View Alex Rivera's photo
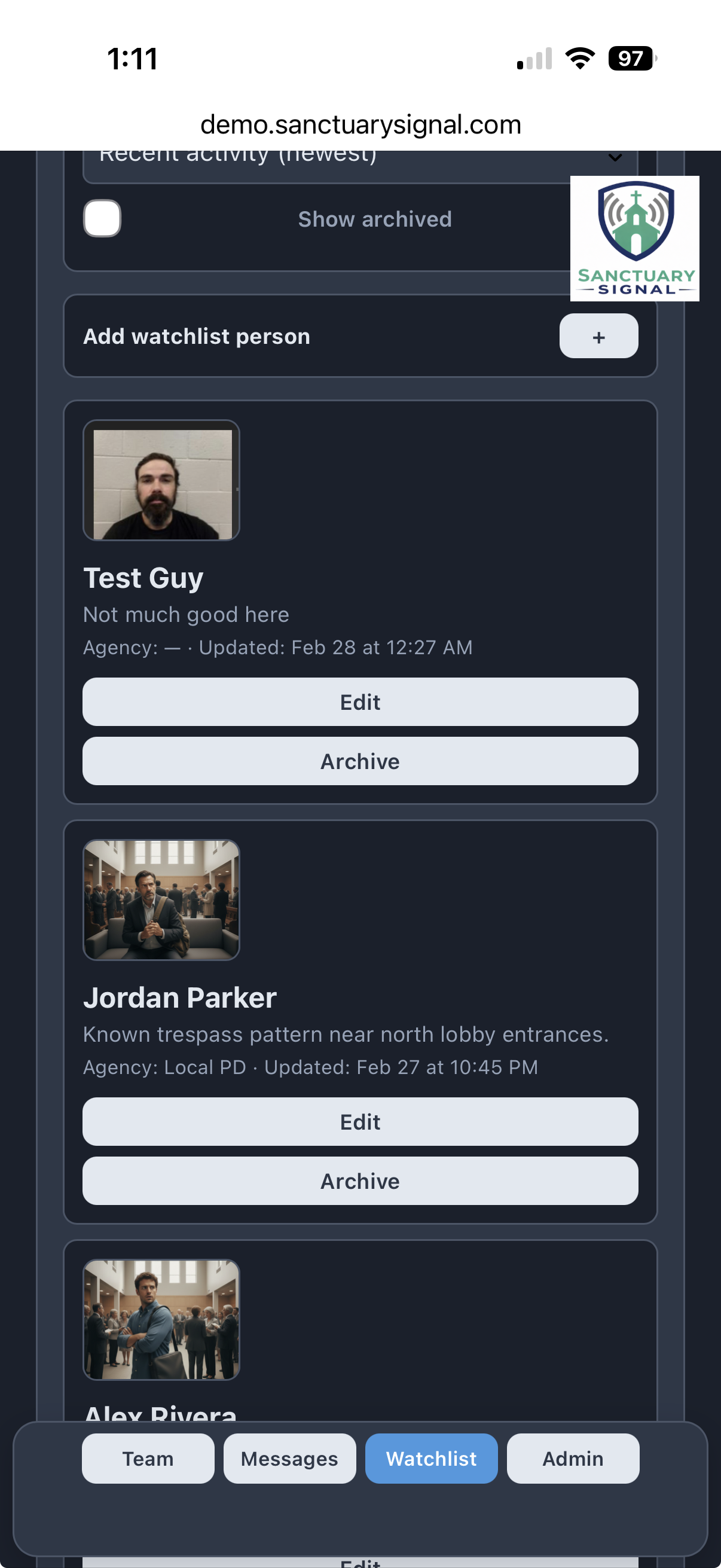 [161, 1320]
